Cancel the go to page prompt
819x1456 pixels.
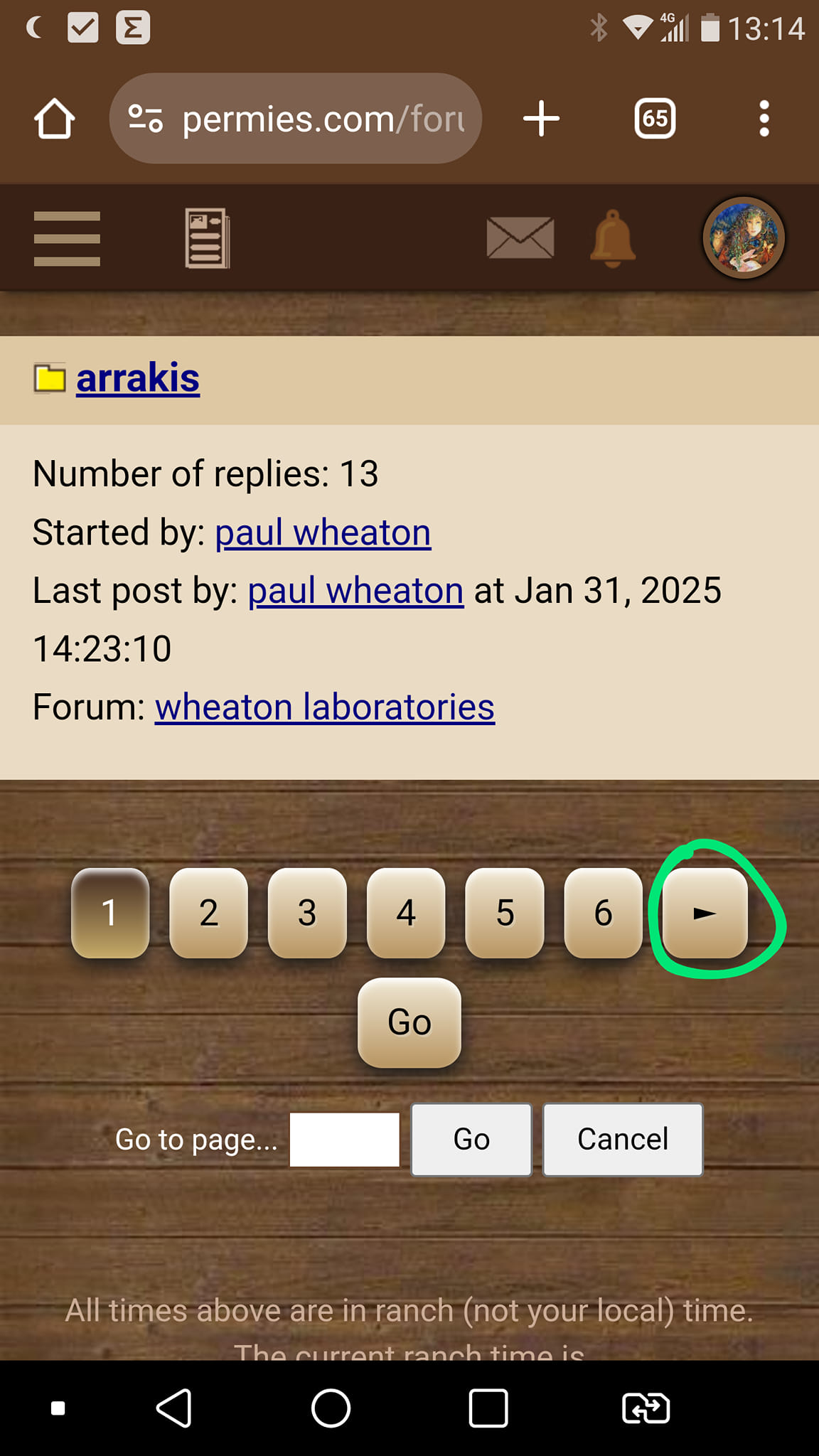(x=623, y=1140)
